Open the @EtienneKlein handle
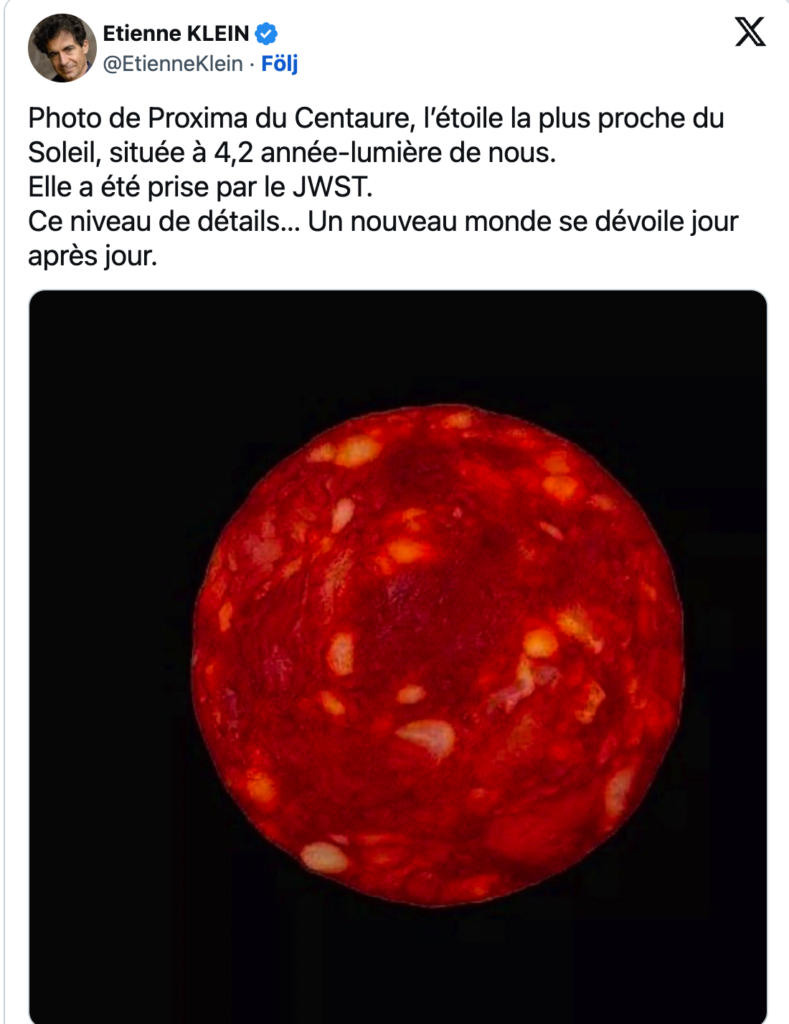Viewport: 789px width, 1024px height. tap(173, 64)
